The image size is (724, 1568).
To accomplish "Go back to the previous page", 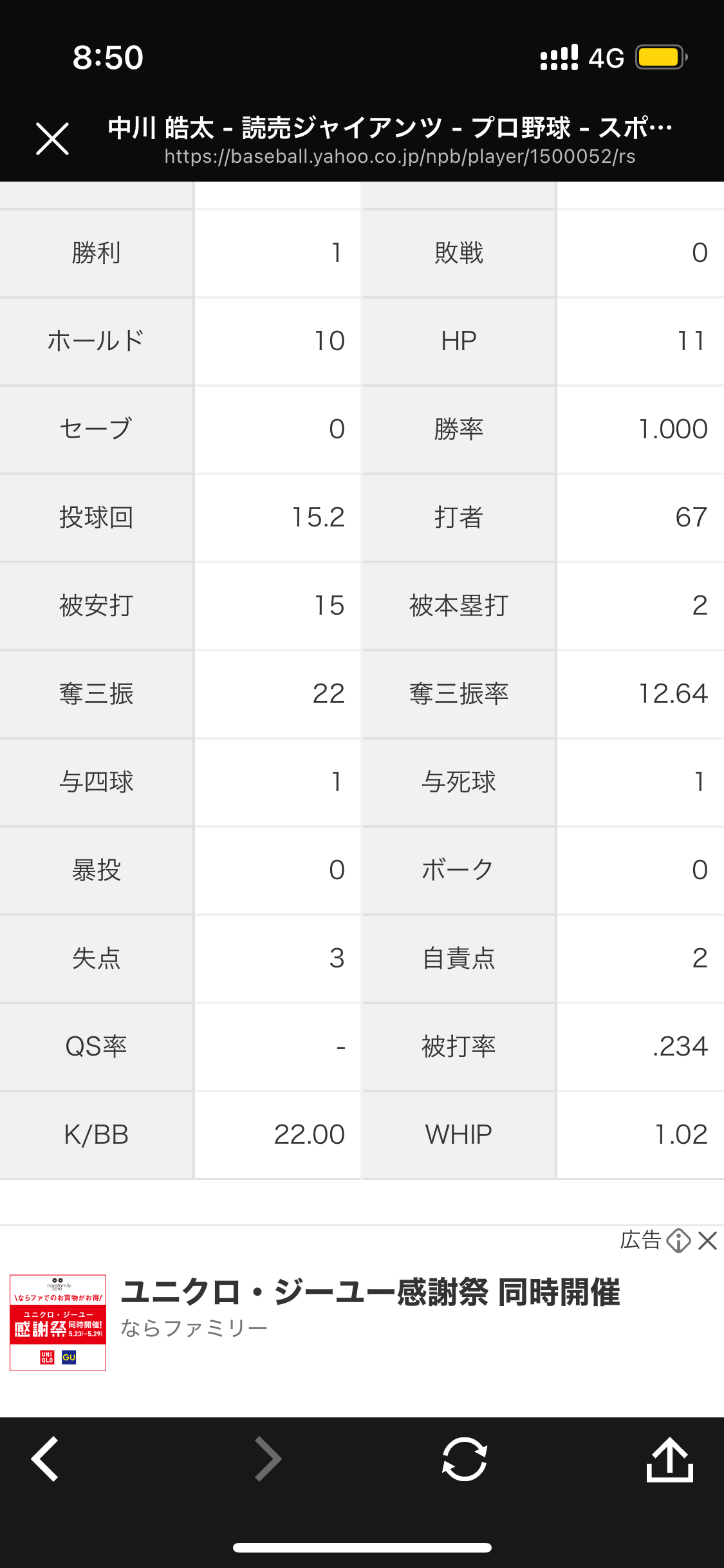I will pos(45,1459).
